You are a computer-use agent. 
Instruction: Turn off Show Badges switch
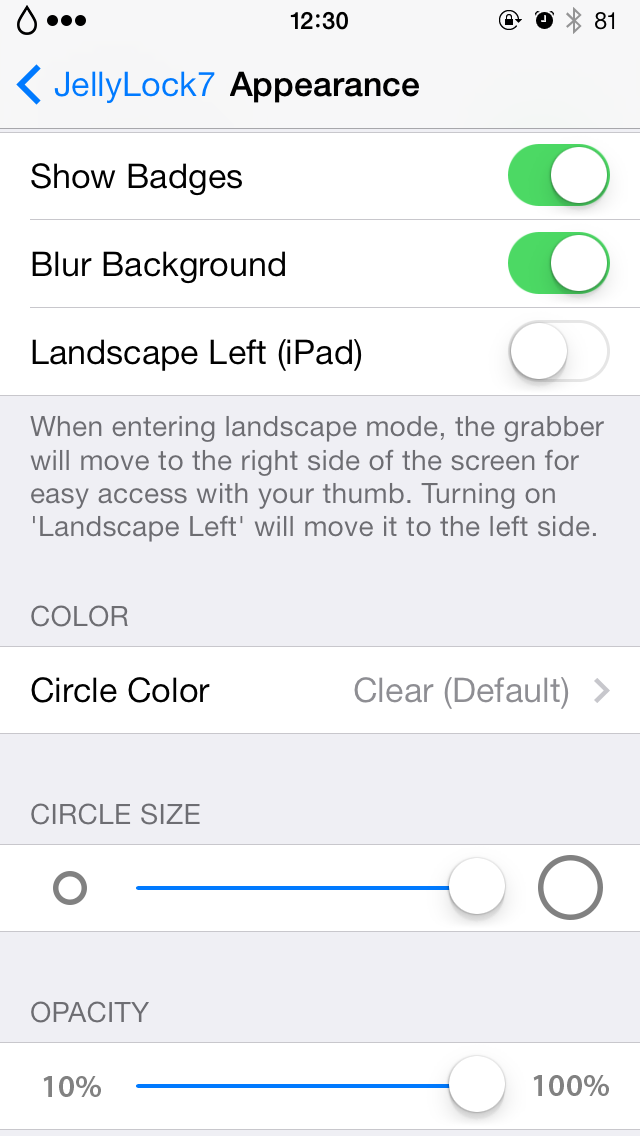click(558, 176)
